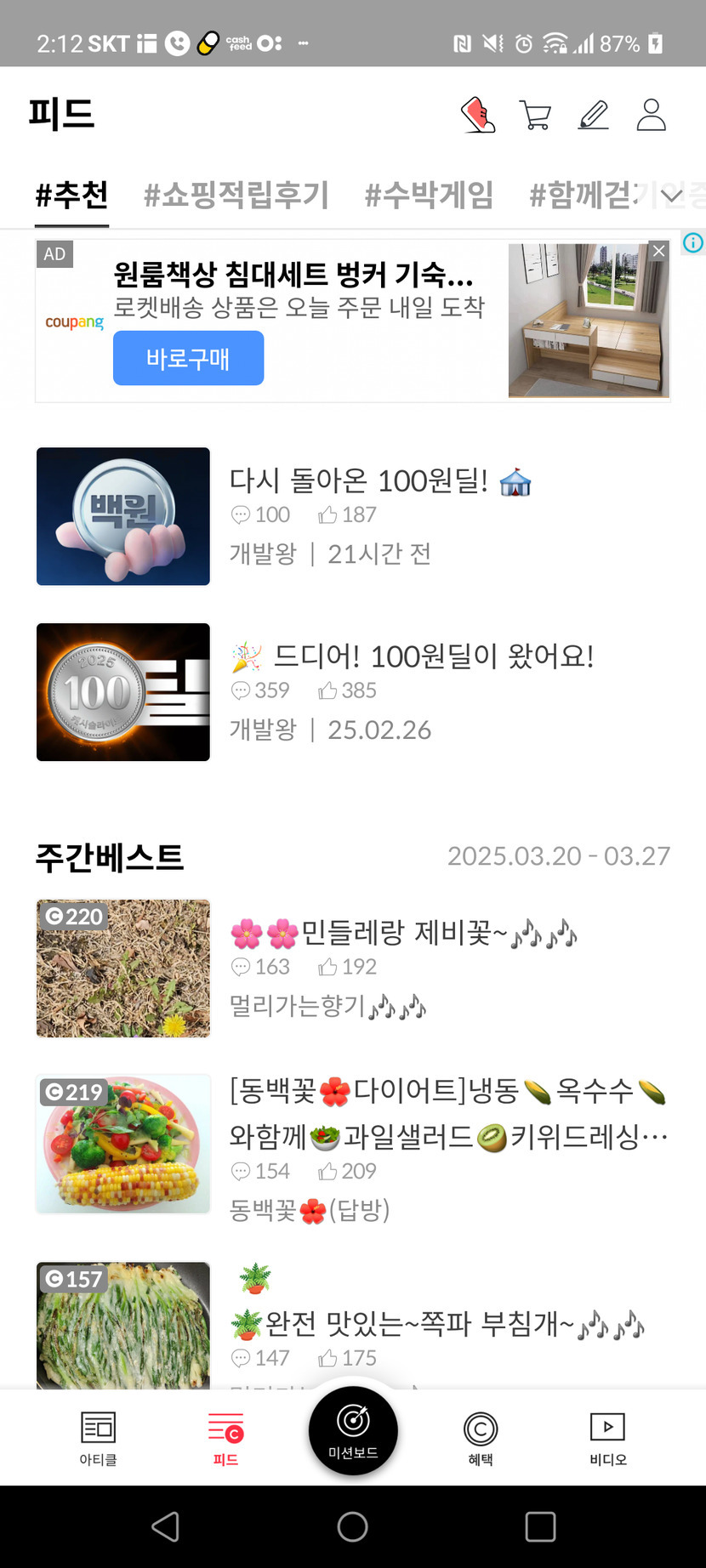Open the 동백꽃 다이어트 salad post

click(447, 1113)
